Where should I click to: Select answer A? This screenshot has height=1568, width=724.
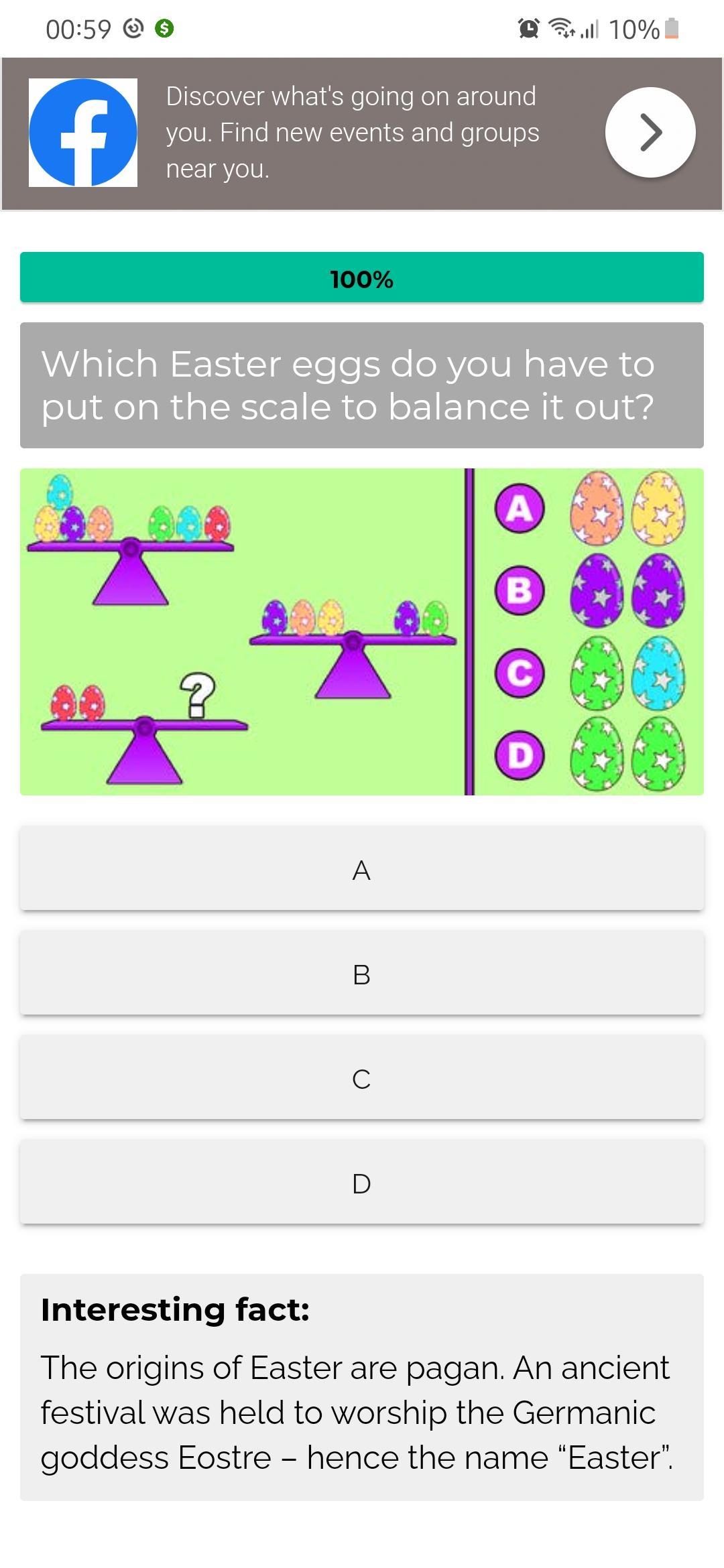361,869
